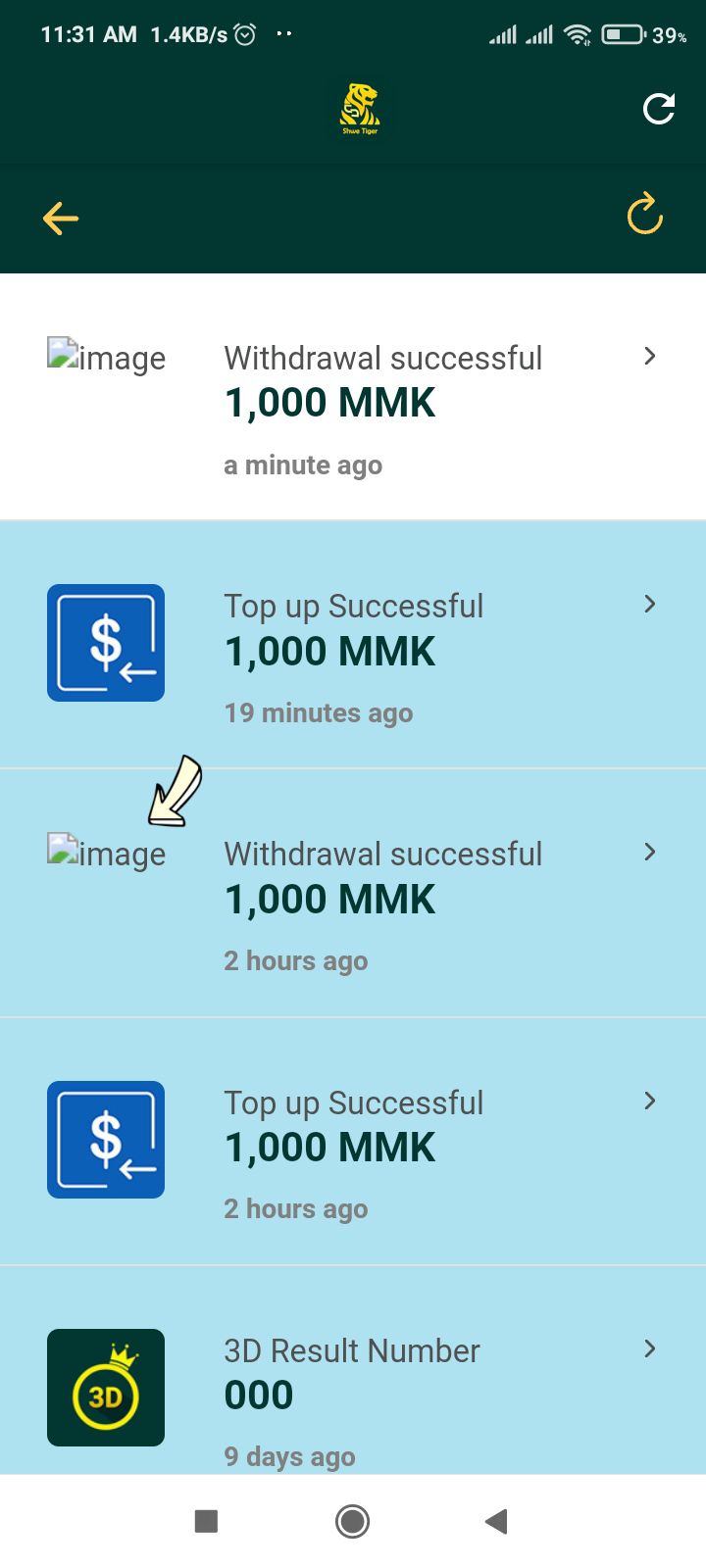
Task: Go back using the yellow arrow
Action: tap(61, 218)
